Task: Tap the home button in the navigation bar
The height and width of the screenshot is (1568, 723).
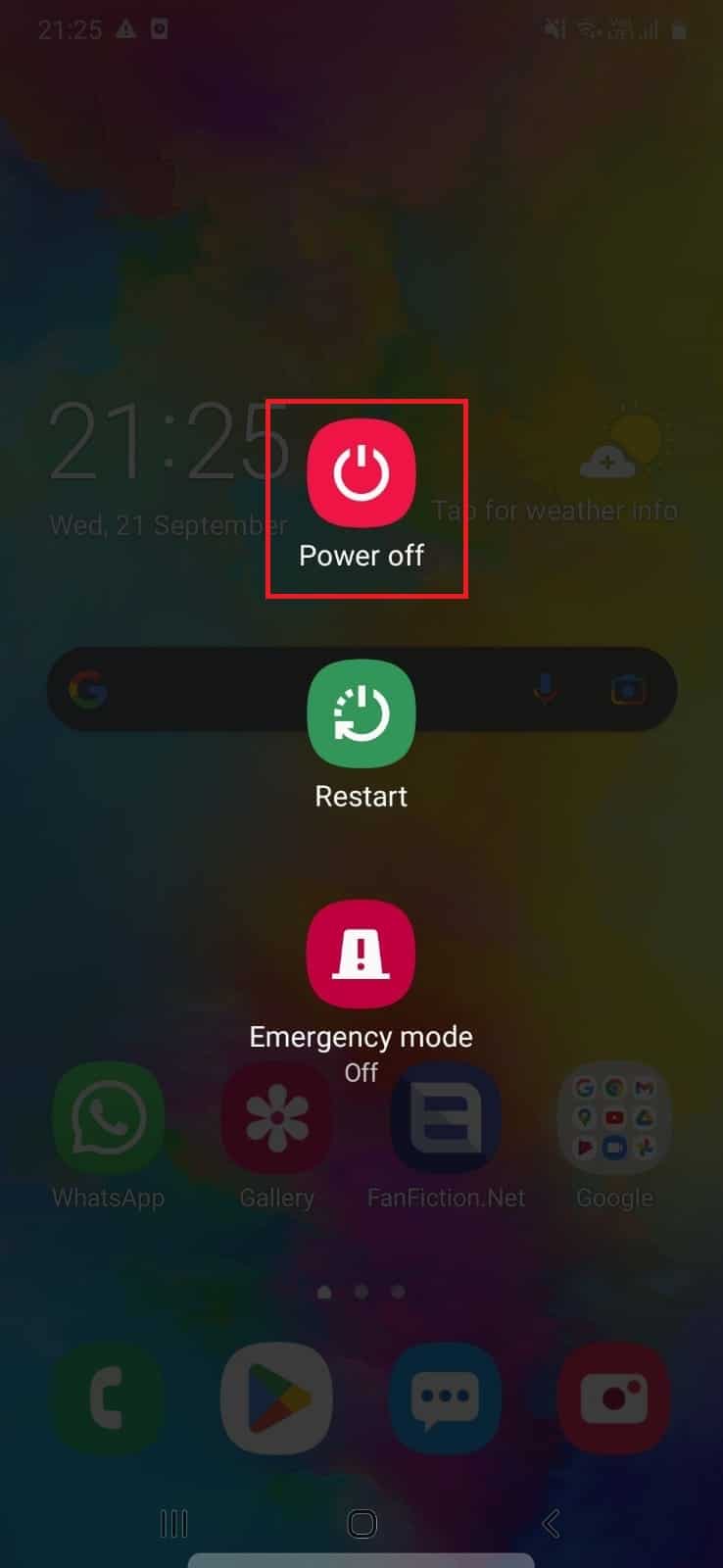Action: (x=361, y=1523)
